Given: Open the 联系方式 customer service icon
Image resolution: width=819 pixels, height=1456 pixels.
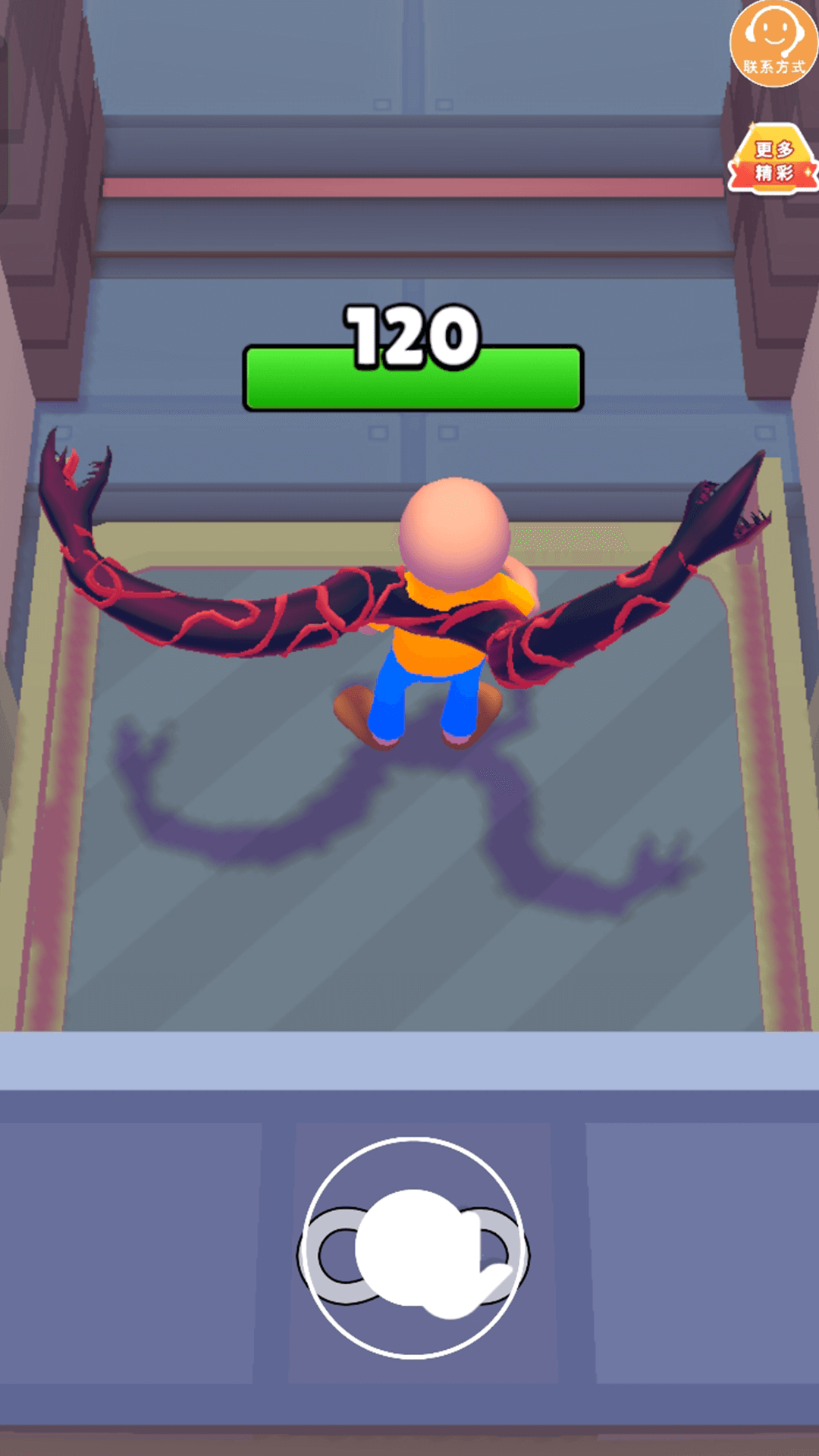Looking at the screenshot, I should click(x=773, y=42).
